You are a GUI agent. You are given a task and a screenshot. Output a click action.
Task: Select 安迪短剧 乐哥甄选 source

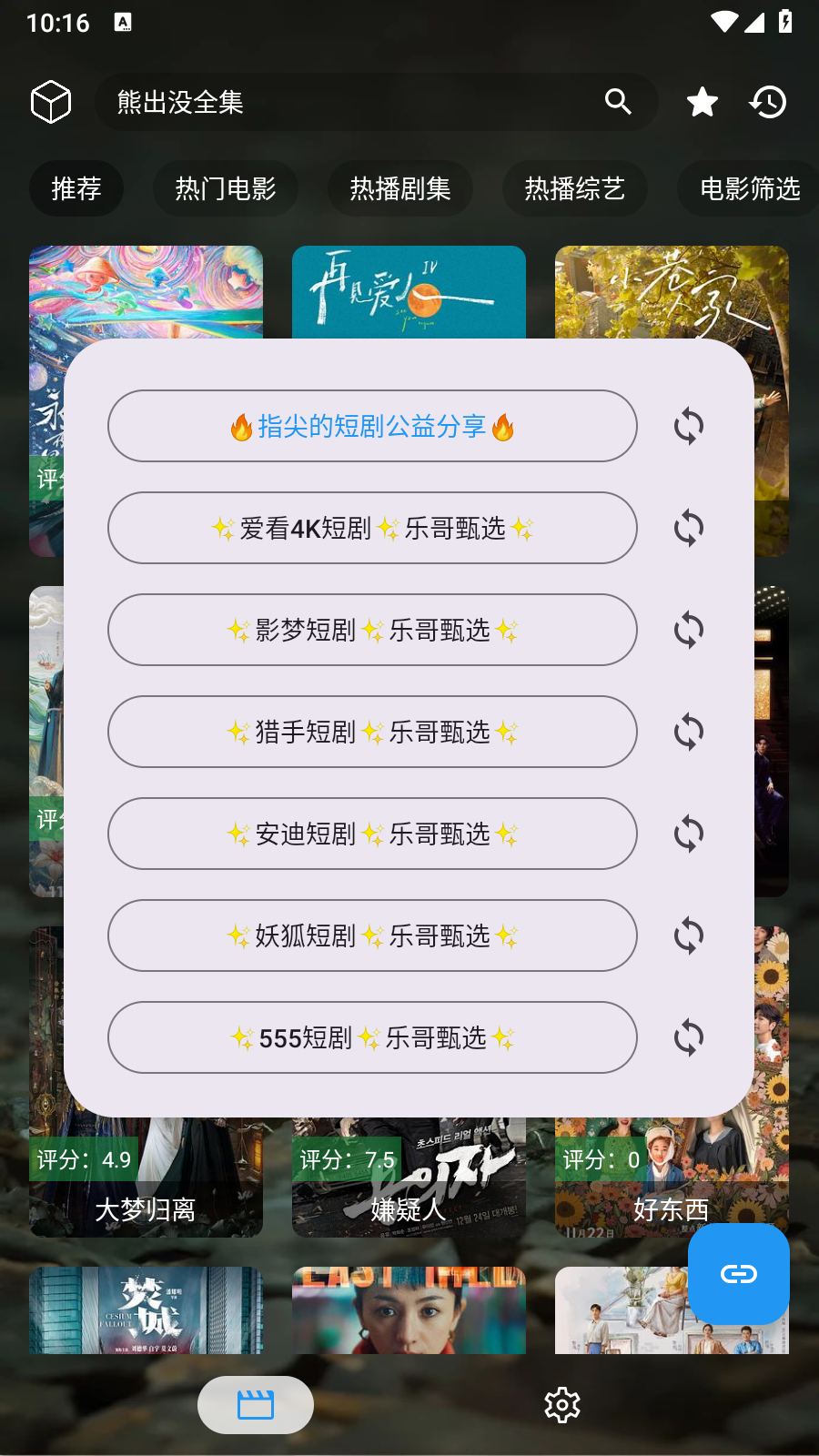pyautogui.click(x=372, y=834)
